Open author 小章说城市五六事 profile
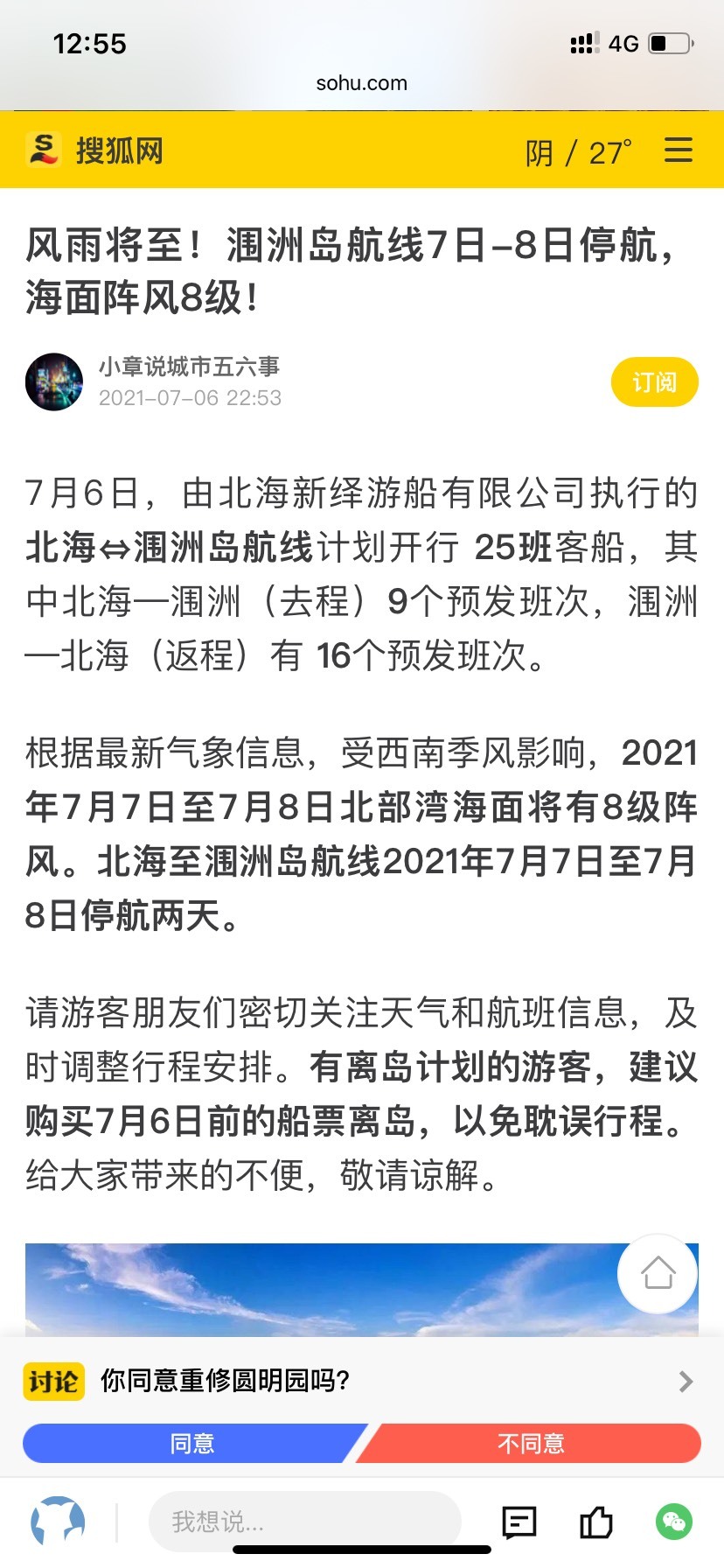 click(x=189, y=367)
